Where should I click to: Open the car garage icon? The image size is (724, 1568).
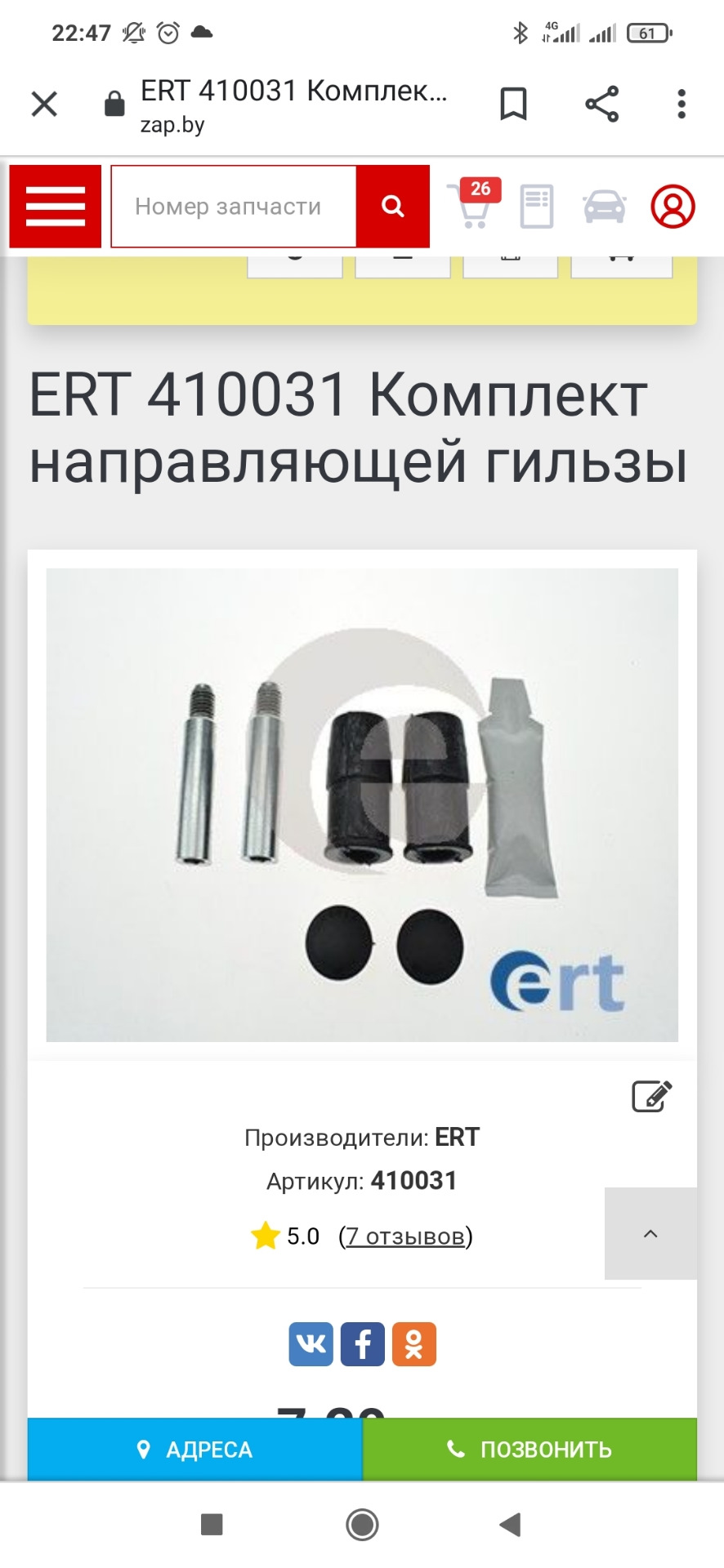pos(605,207)
